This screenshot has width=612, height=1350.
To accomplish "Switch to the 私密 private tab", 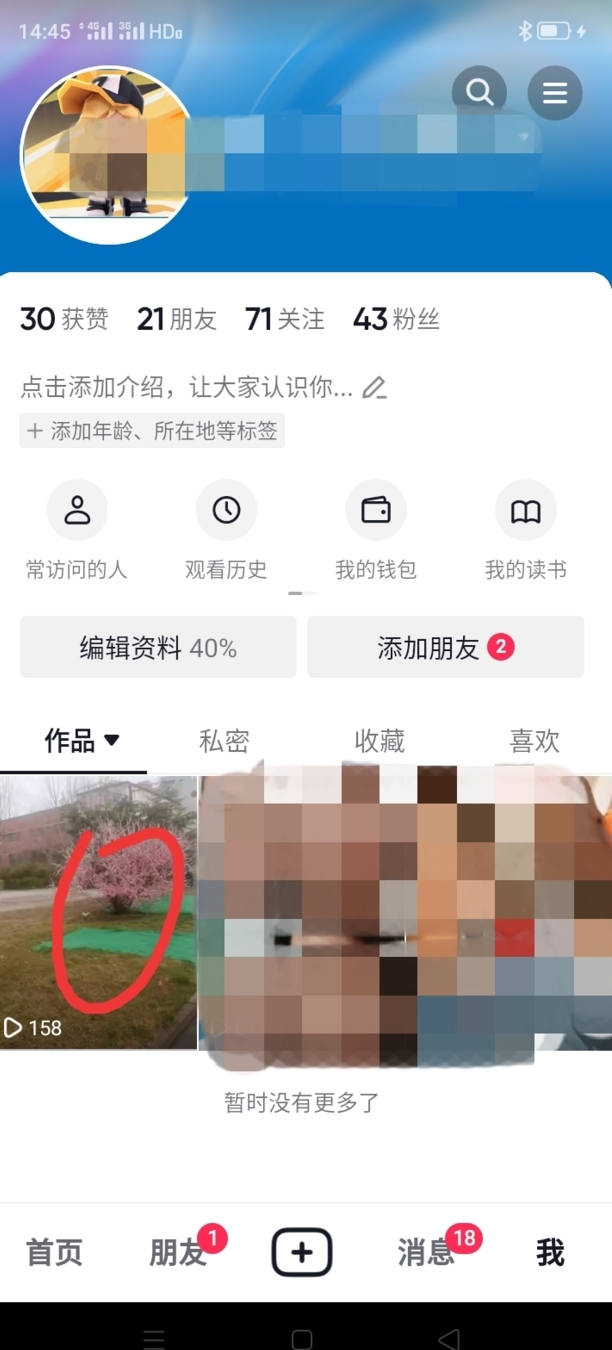I will pos(224,741).
